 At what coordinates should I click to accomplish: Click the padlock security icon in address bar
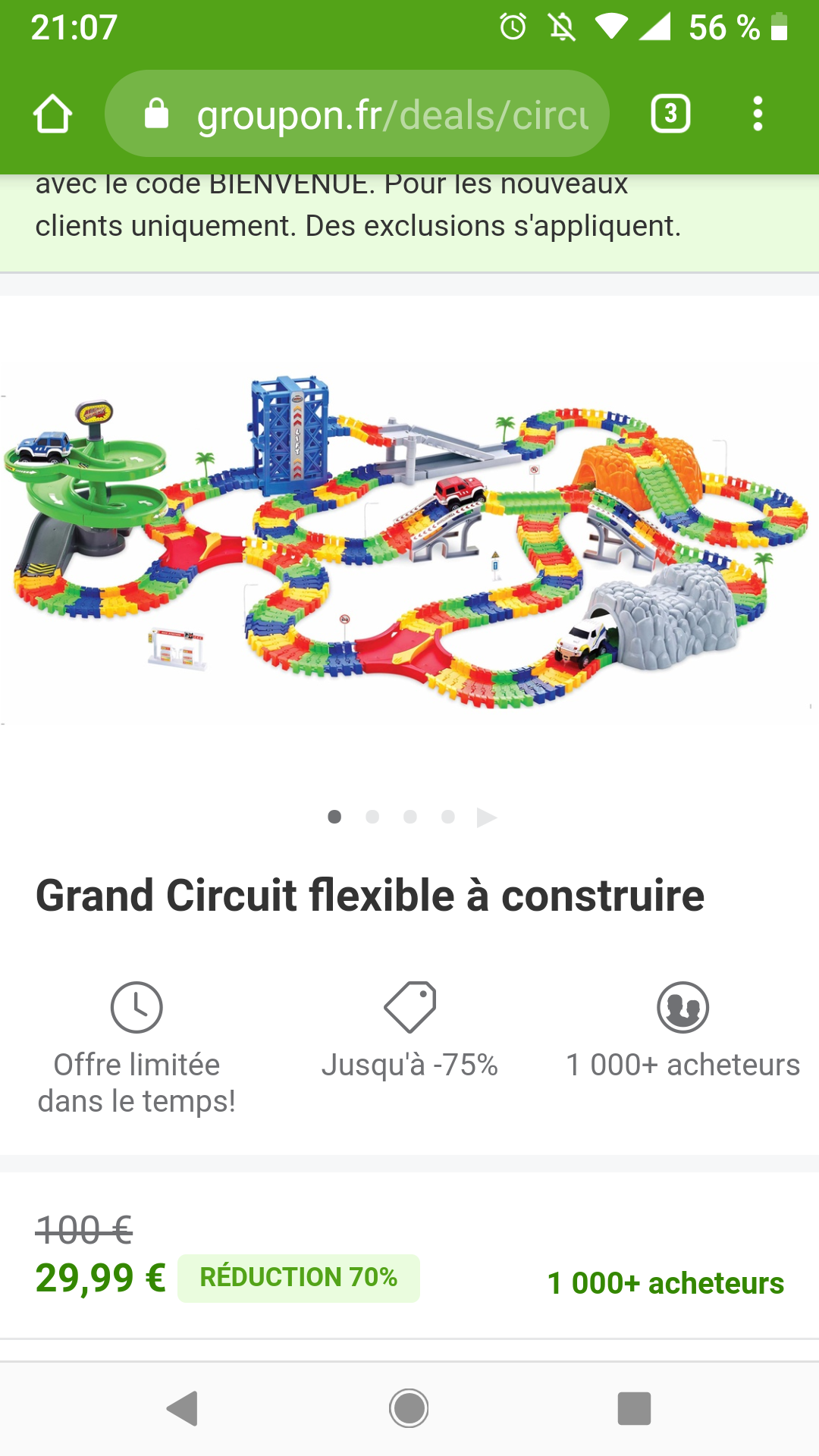(x=155, y=114)
